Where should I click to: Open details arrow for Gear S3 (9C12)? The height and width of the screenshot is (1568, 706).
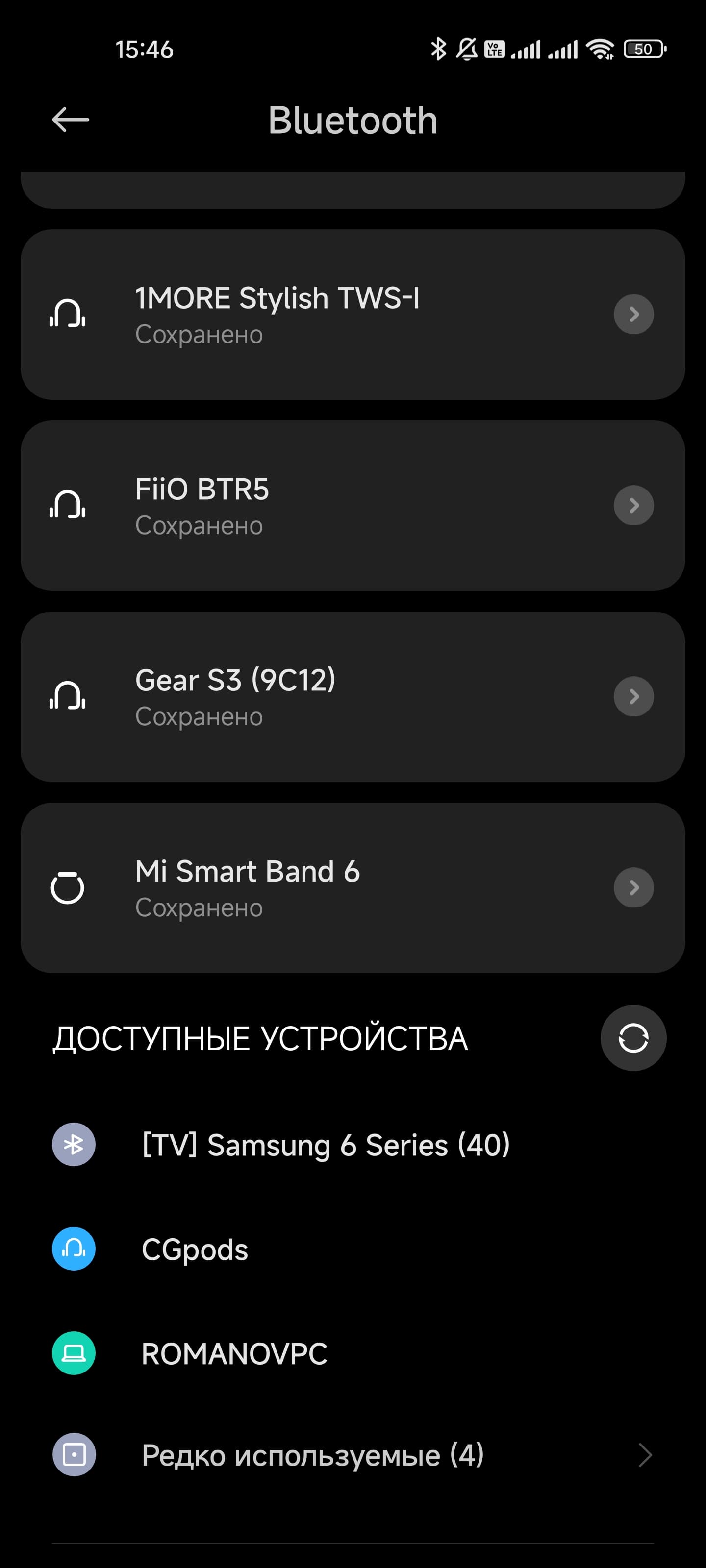[633, 696]
